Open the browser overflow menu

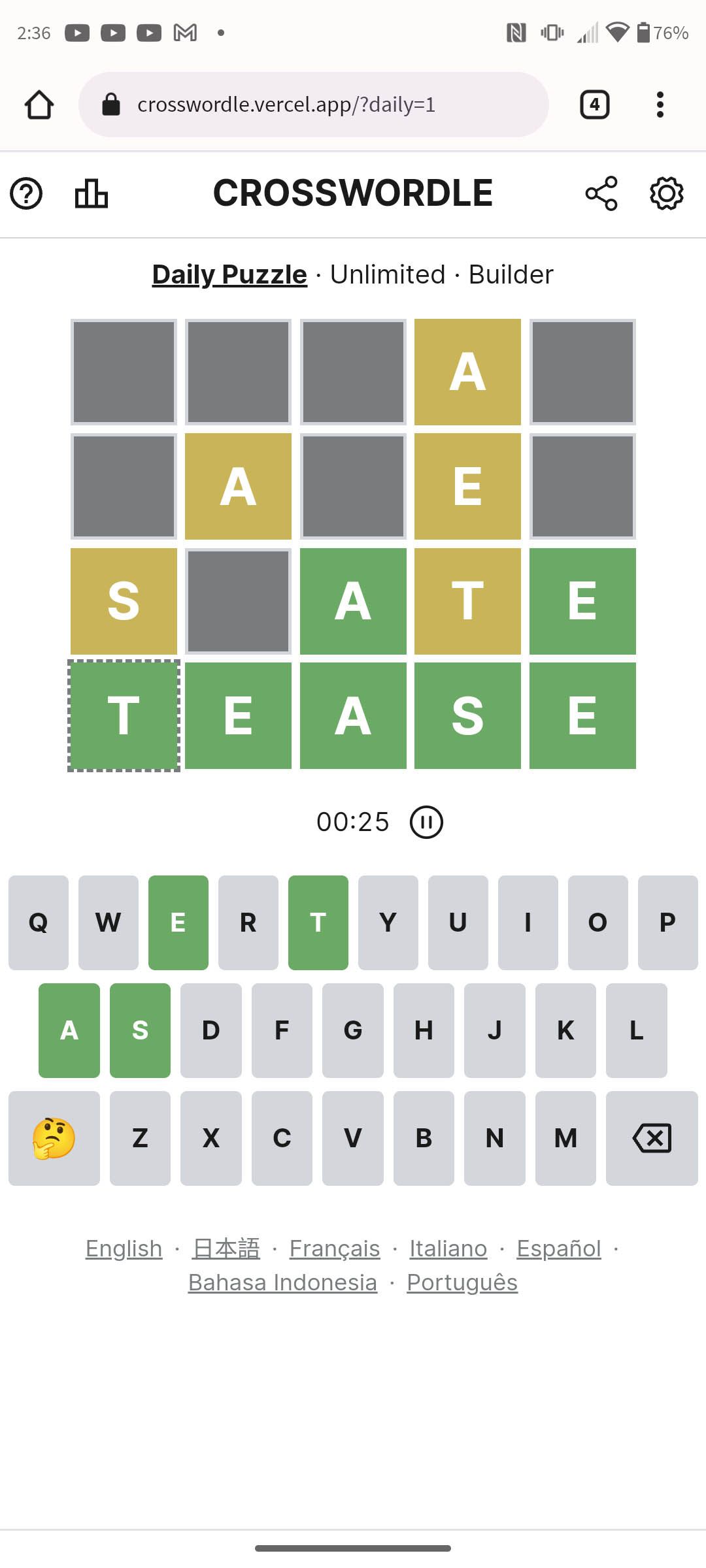[660, 105]
